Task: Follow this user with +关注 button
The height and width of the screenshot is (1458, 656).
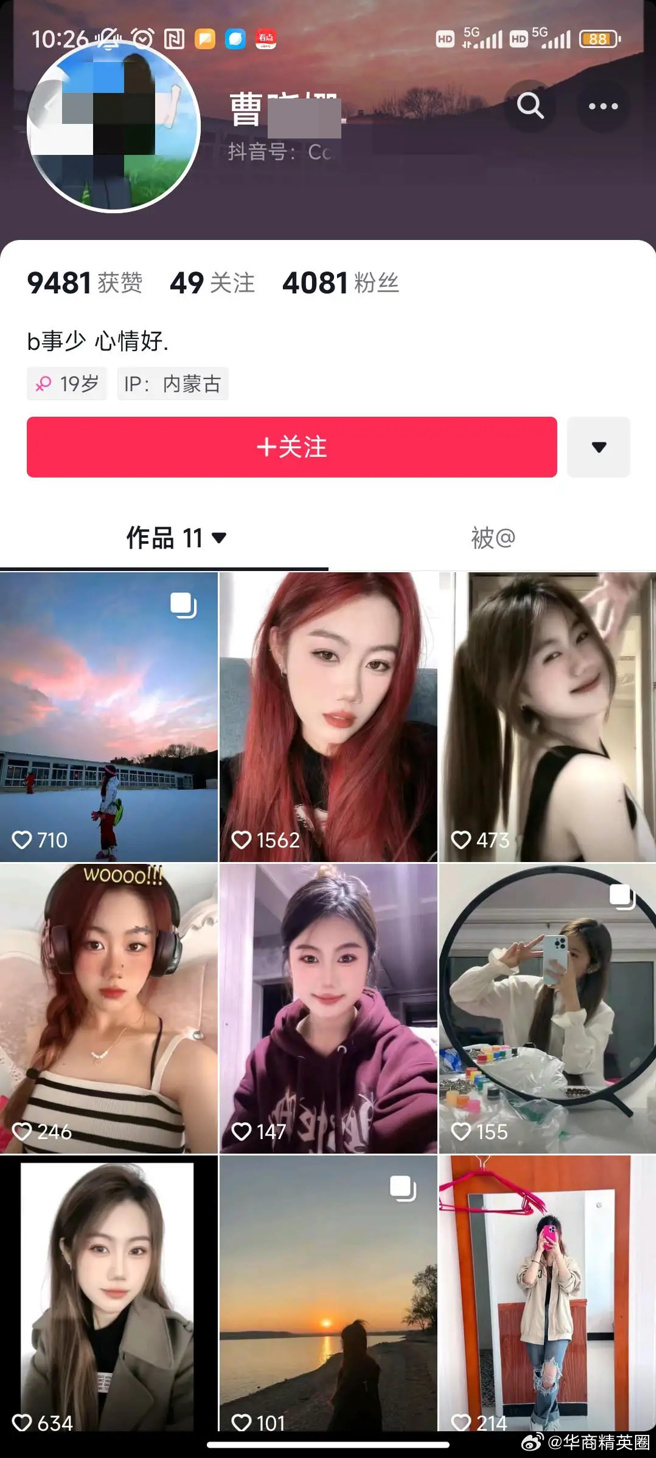Action: 291,447
